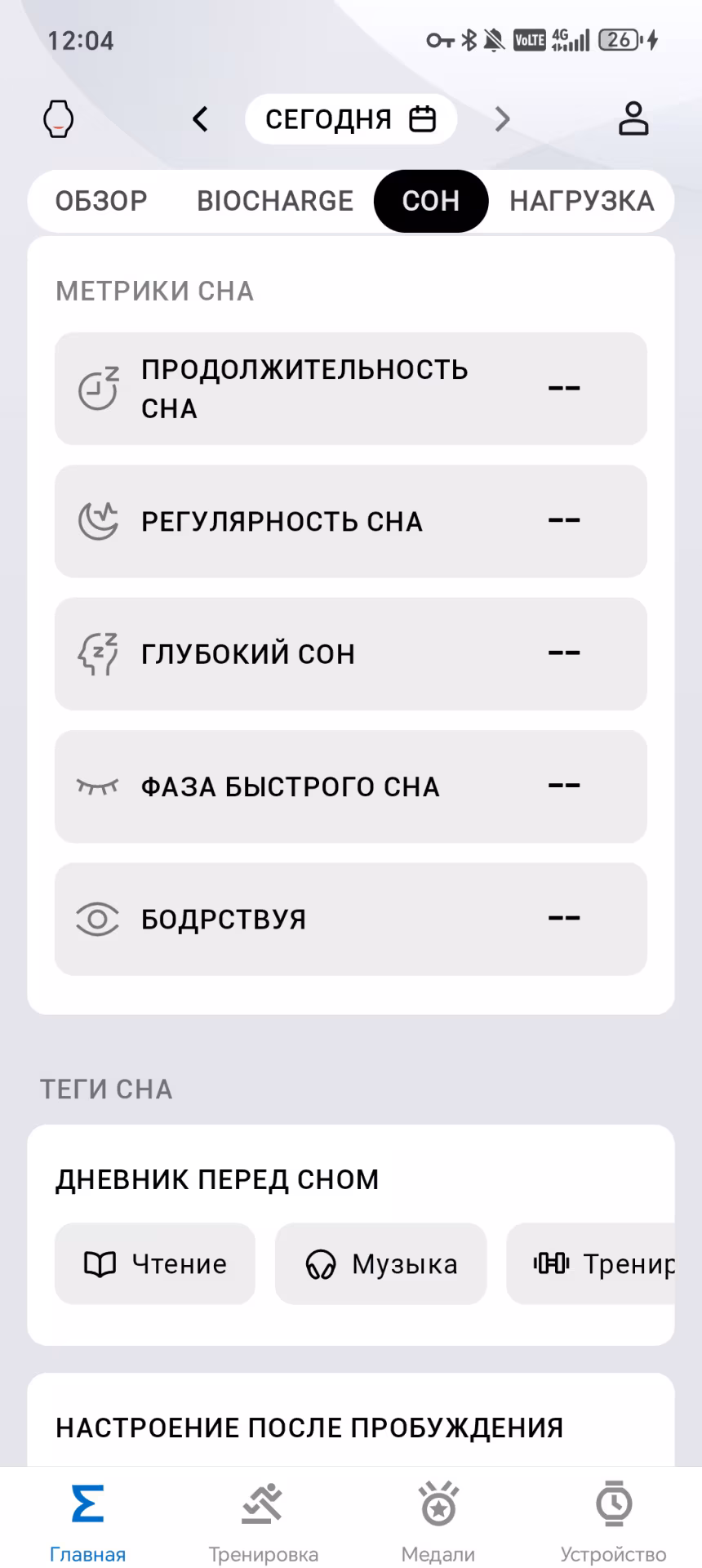Image resolution: width=702 pixels, height=1568 pixels.
Task: Click the sleep duration clock icon
Action: [x=97, y=389]
